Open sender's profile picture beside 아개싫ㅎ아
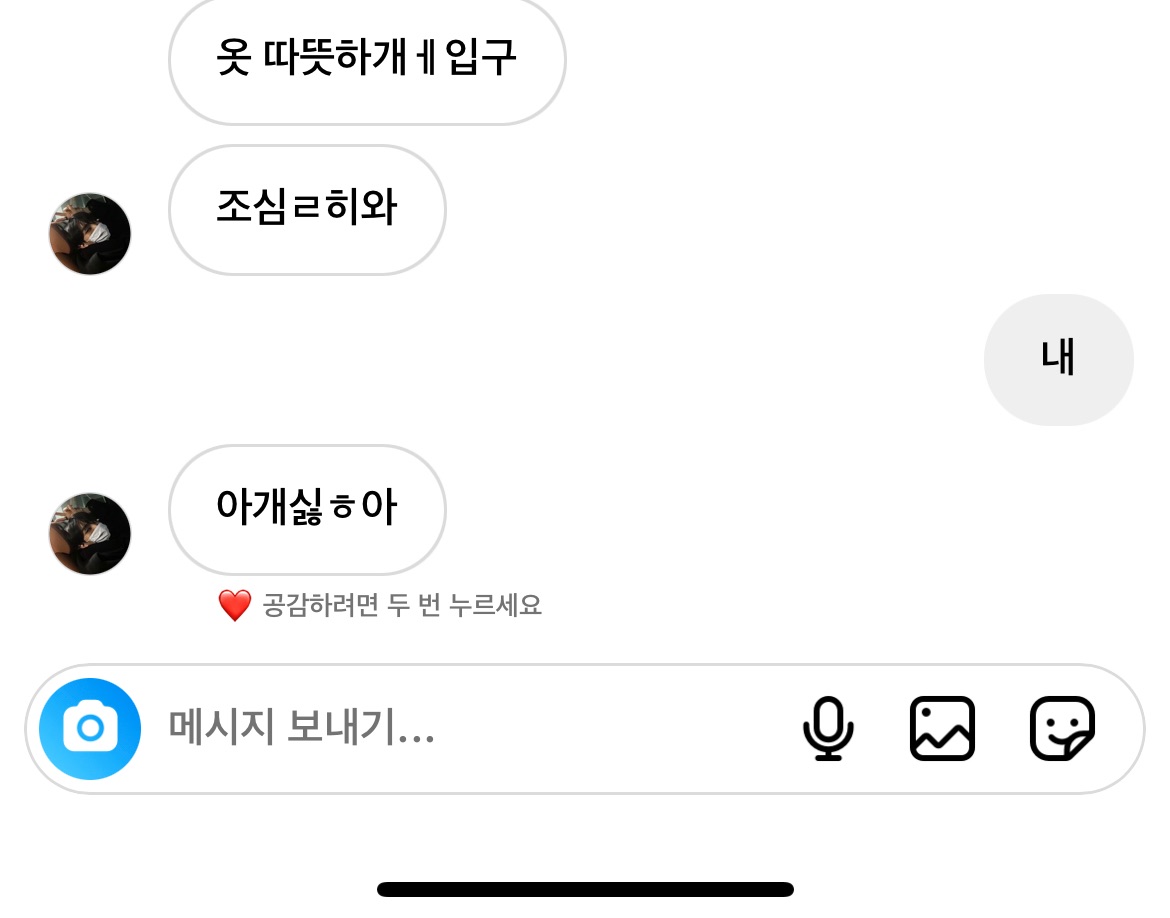 pyautogui.click(x=90, y=534)
